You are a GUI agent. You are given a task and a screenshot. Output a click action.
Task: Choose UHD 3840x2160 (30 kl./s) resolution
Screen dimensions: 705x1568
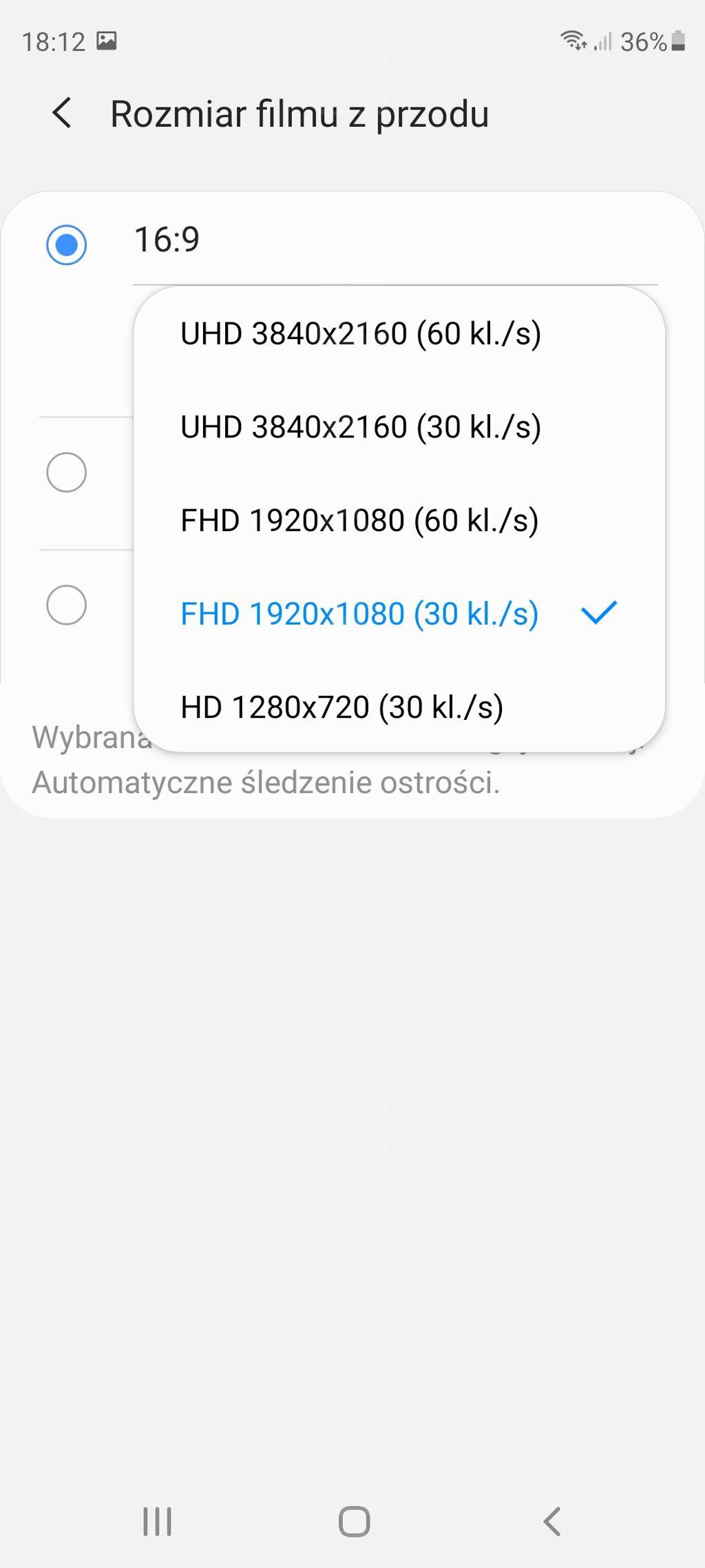pyautogui.click(x=360, y=427)
